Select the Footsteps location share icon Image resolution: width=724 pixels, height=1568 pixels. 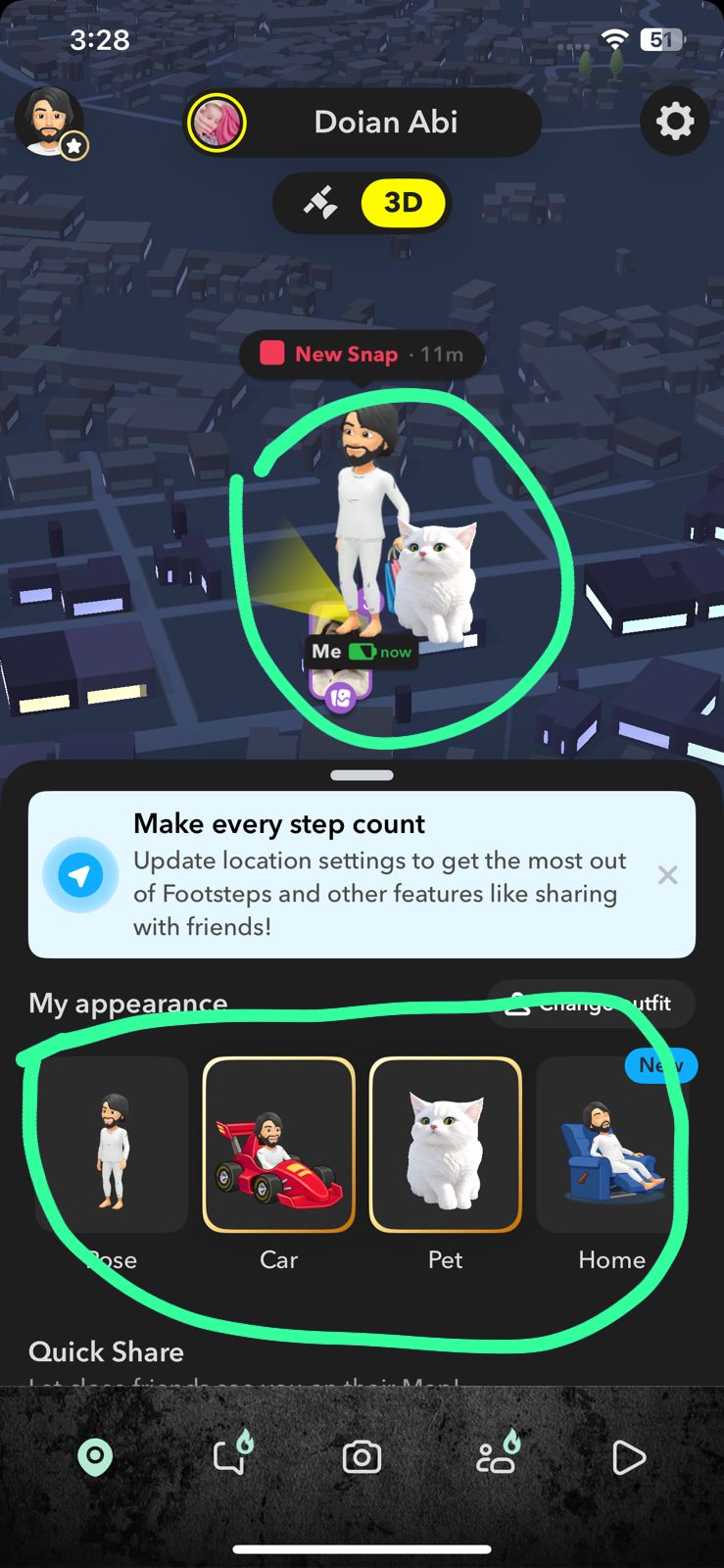(x=338, y=700)
